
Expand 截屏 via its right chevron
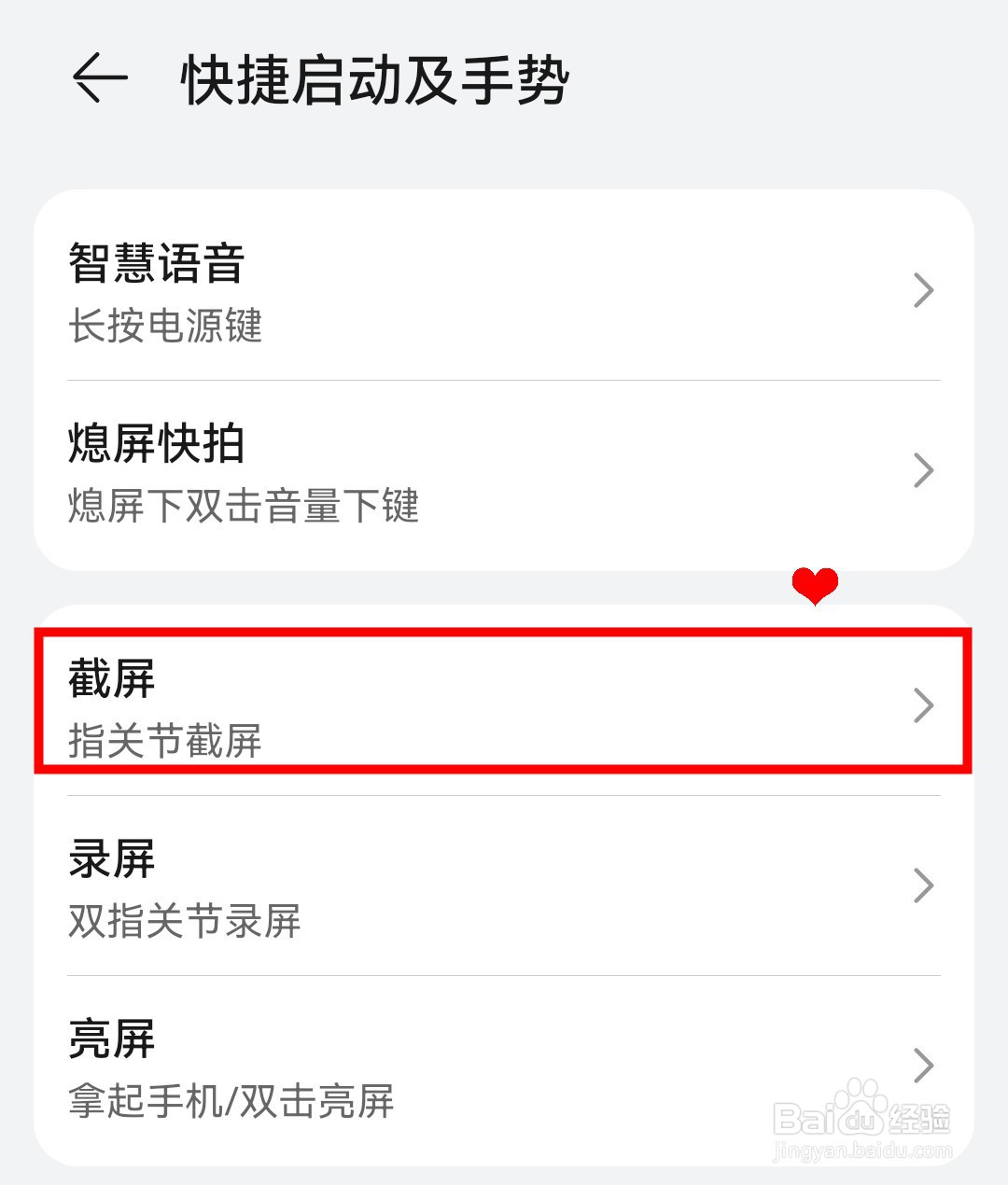923,706
